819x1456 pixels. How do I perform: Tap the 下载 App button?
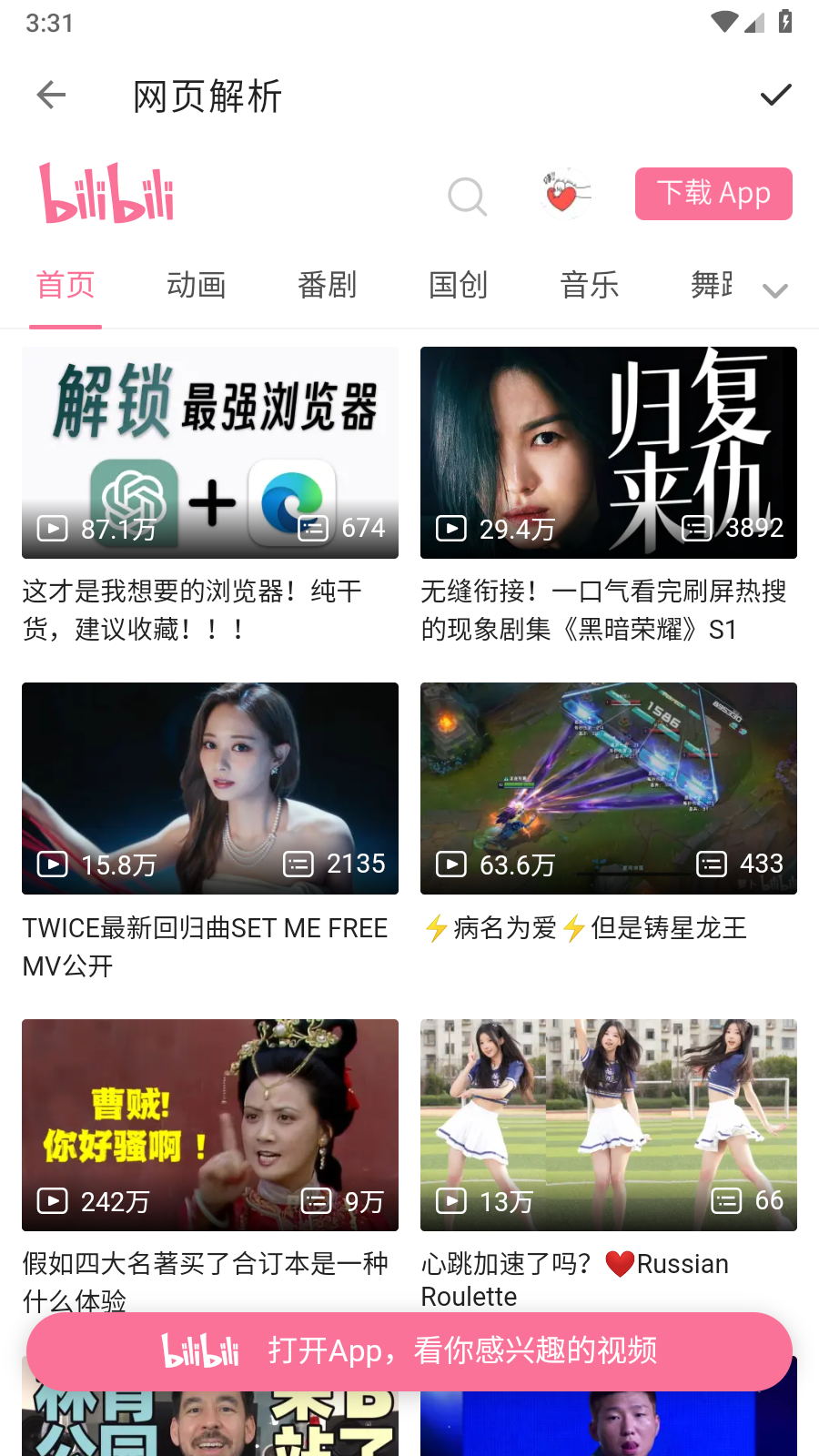pyautogui.click(x=713, y=194)
